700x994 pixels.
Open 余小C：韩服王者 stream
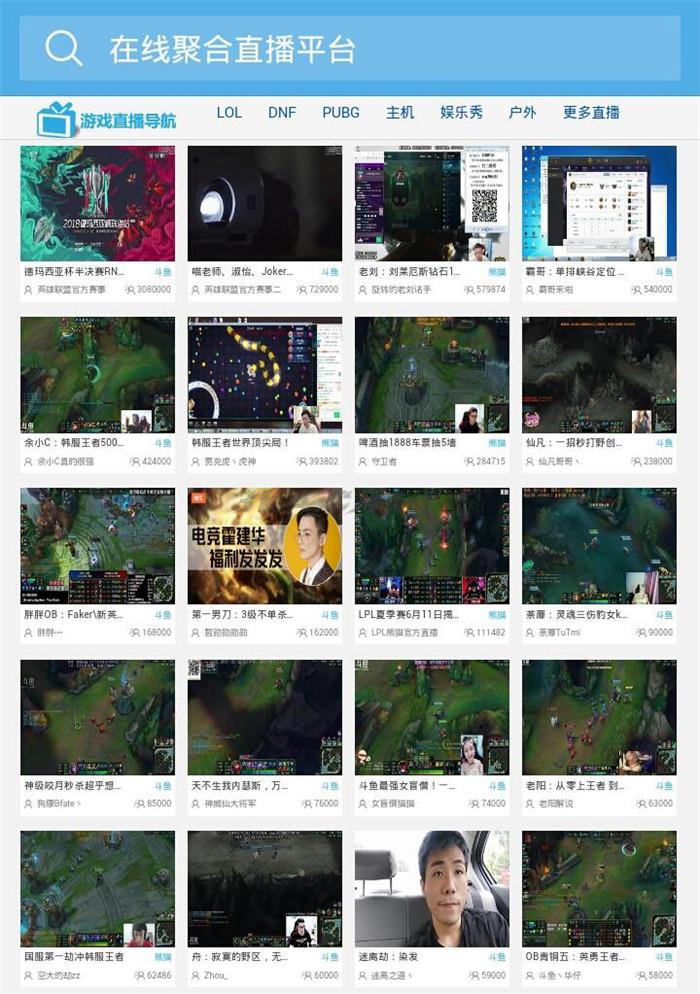[x=97, y=376]
